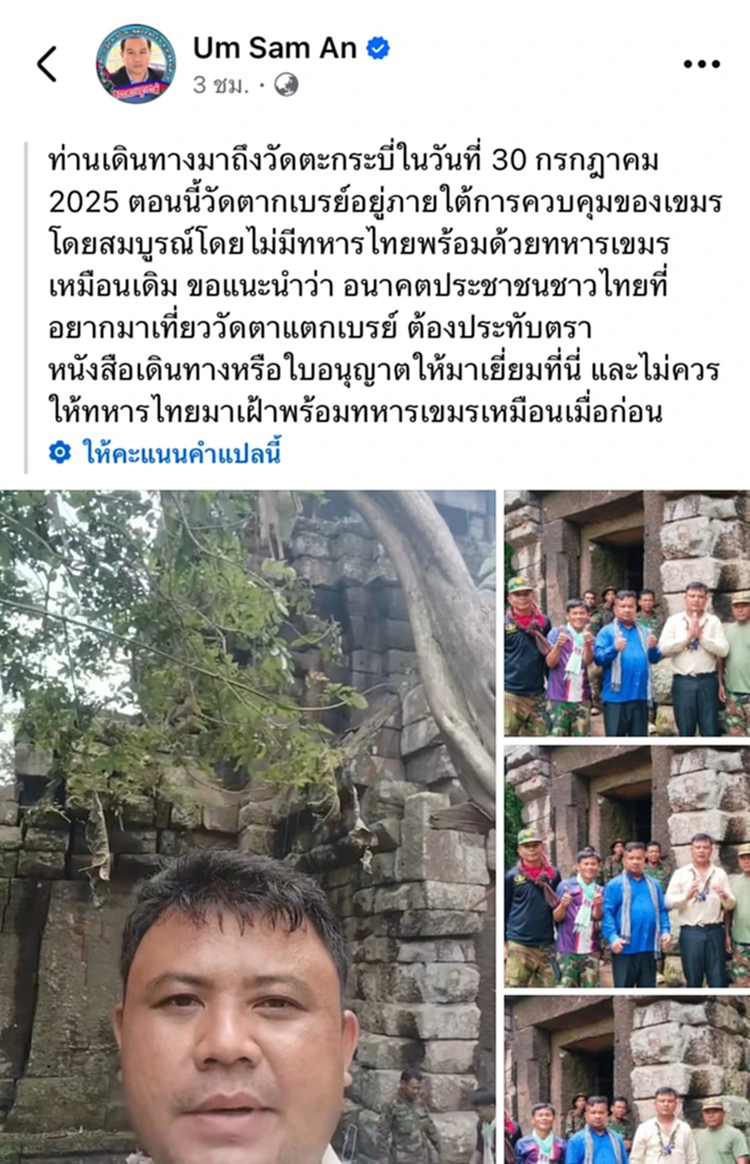This screenshot has height=1164, width=750.
Task: Open the post's three-dot options menu
Action: pos(701,64)
